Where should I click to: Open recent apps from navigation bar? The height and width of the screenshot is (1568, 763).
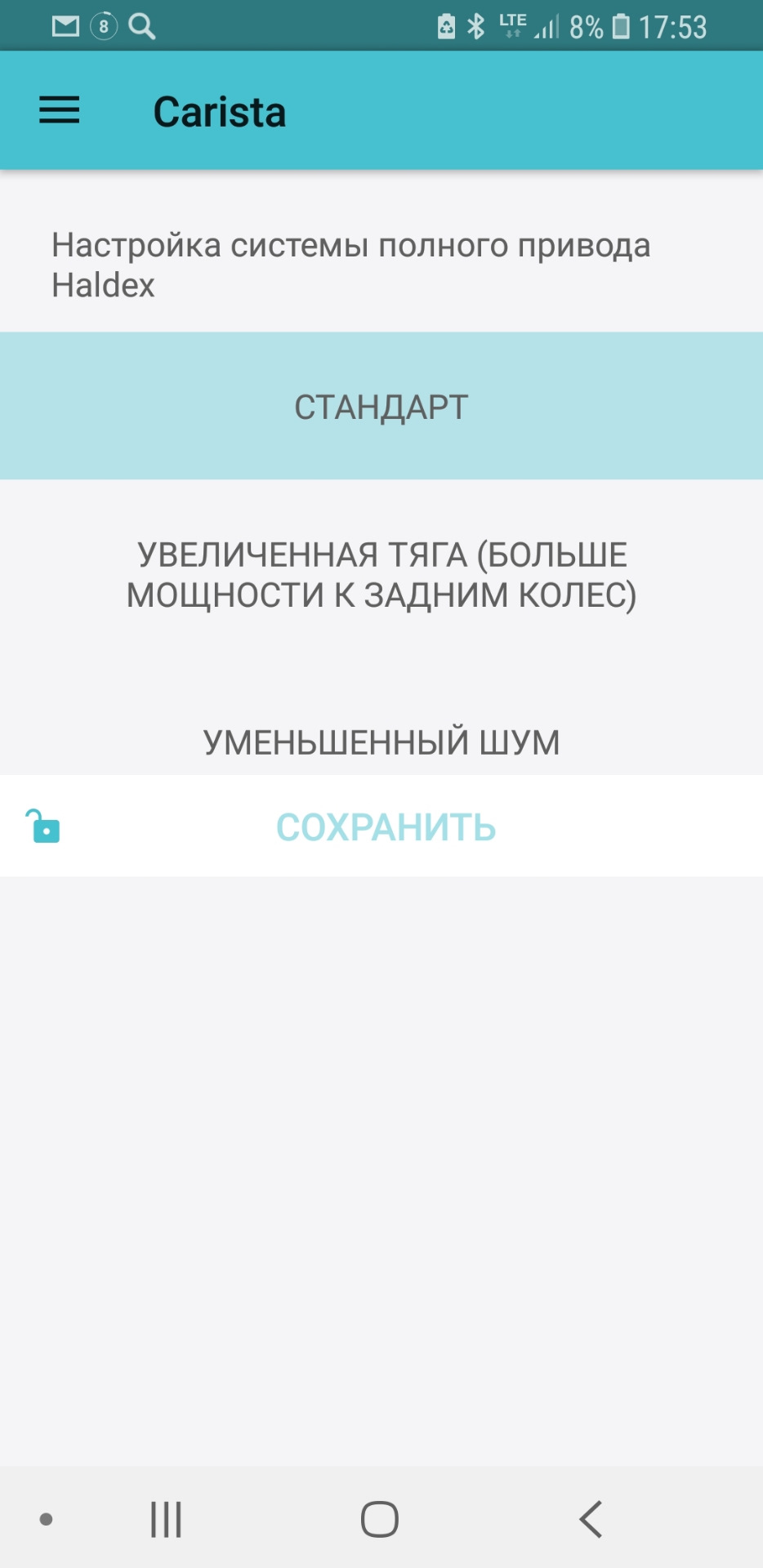click(166, 1520)
